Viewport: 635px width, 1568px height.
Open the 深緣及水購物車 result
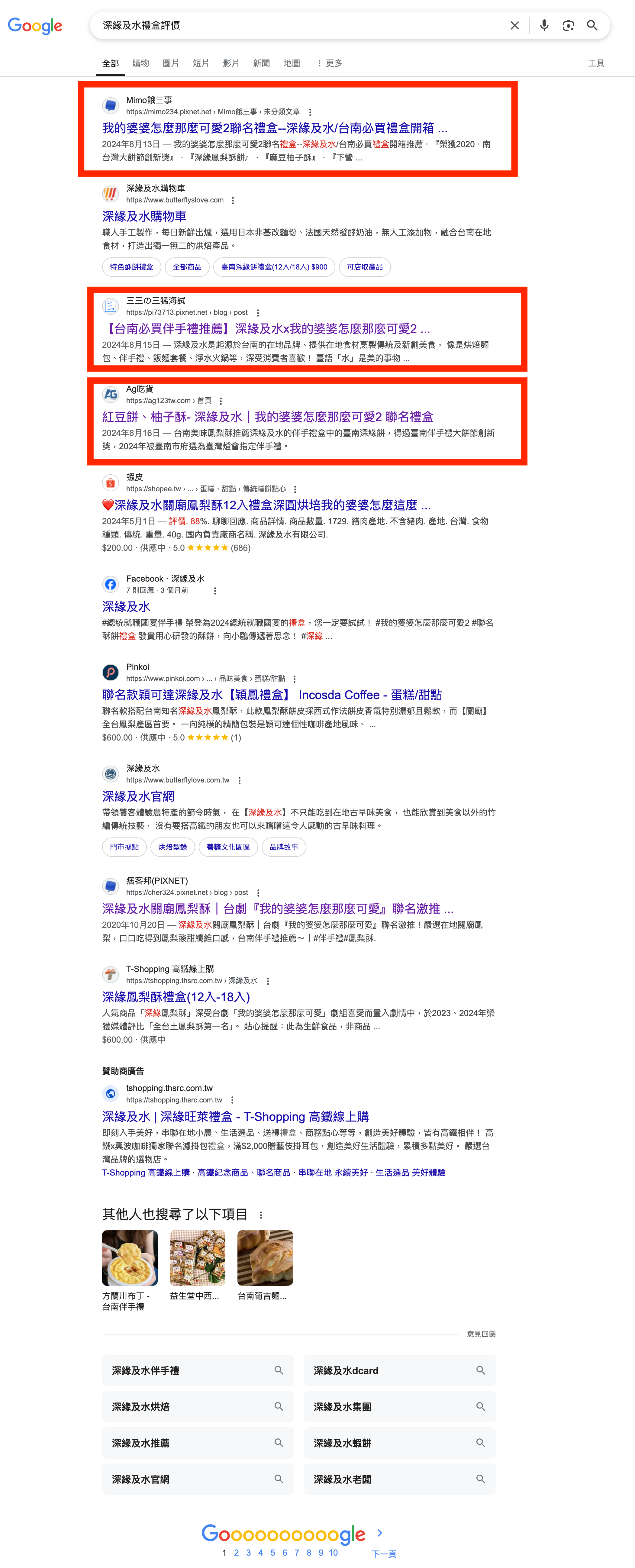144,217
